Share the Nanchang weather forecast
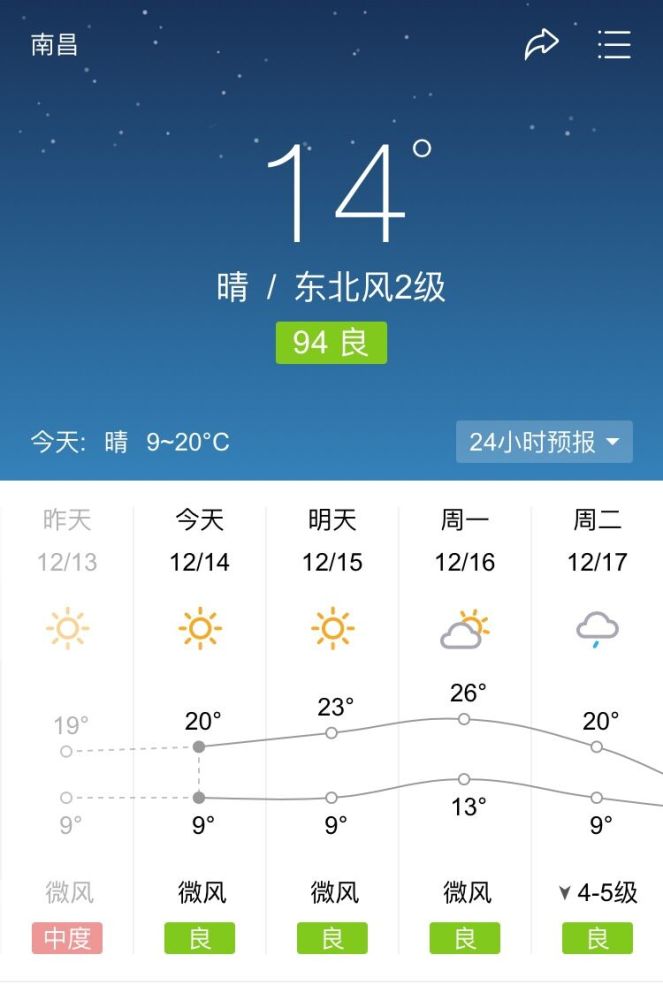 coord(541,44)
